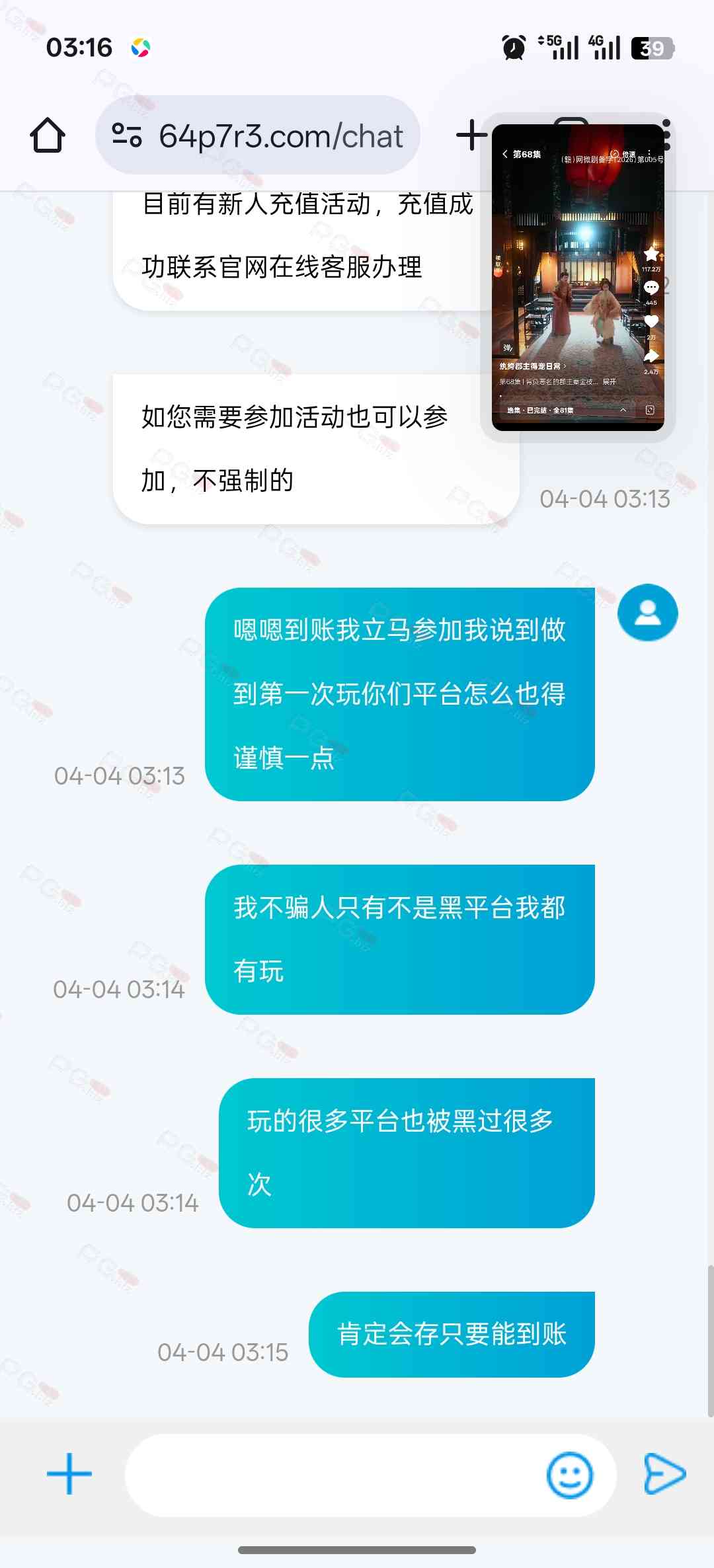714x1568 pixels.
Task: Open the floating video window
Action: [578, 278]
